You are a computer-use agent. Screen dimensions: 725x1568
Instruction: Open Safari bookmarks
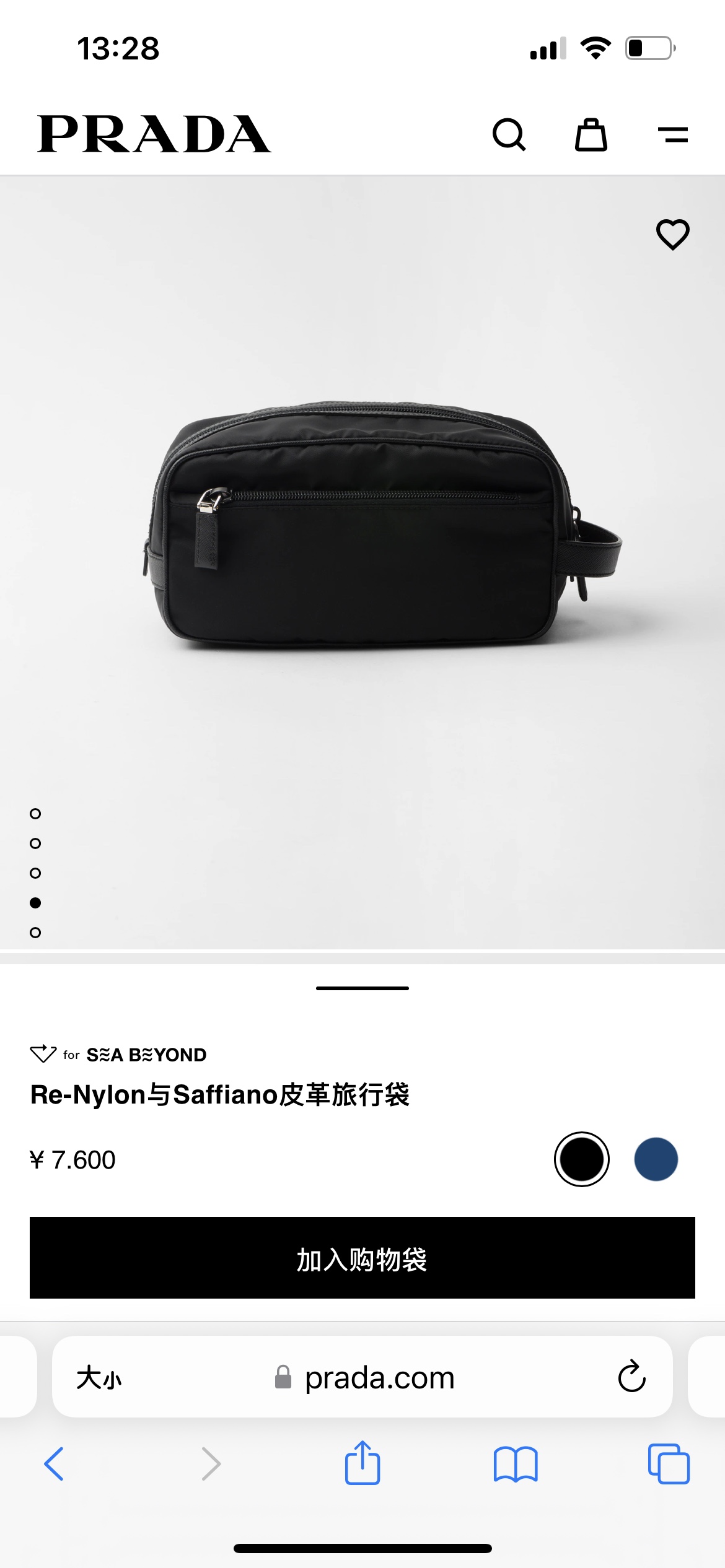[516, 1464]
